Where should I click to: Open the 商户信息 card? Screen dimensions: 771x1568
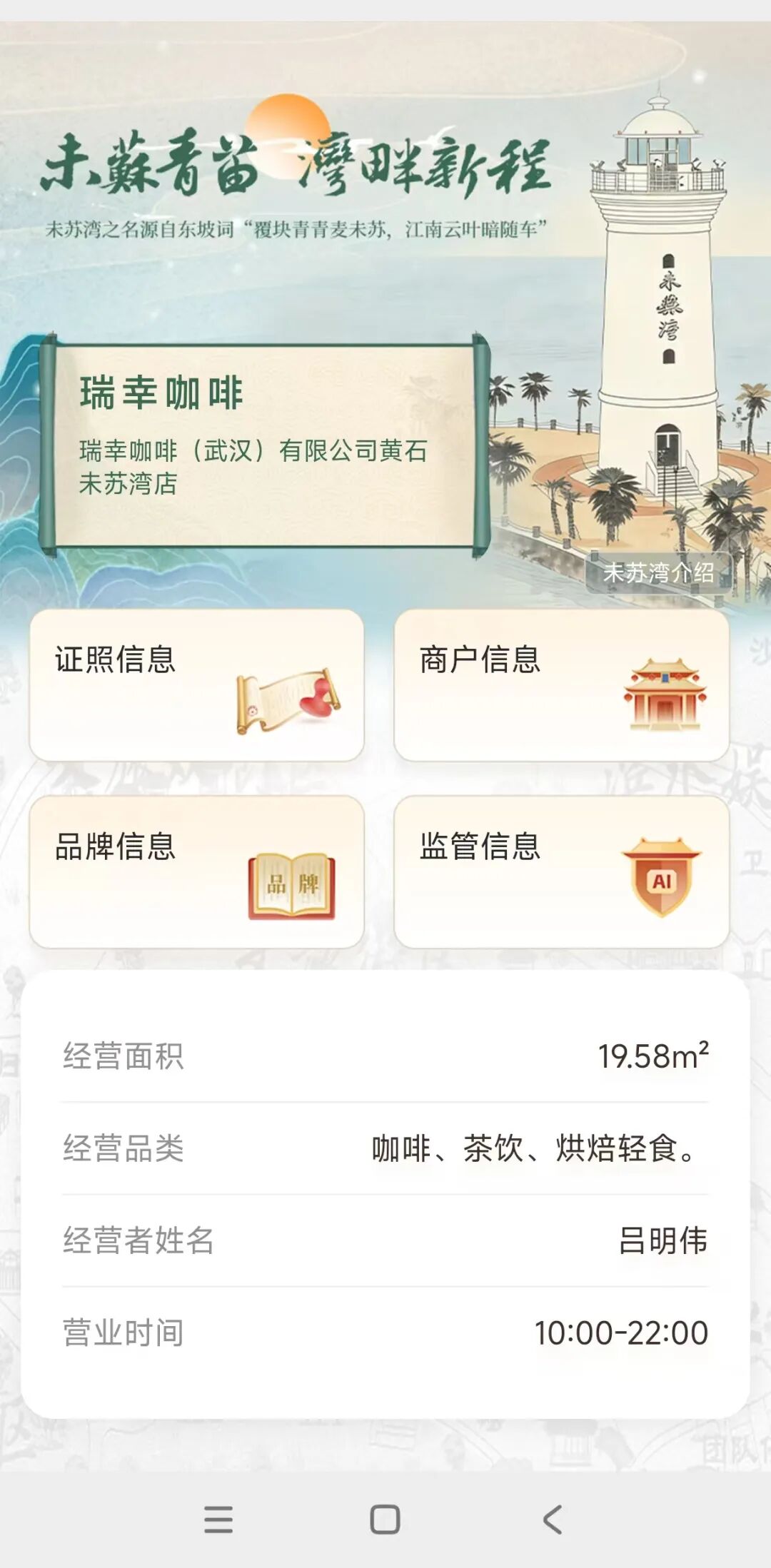click(561, 685)
